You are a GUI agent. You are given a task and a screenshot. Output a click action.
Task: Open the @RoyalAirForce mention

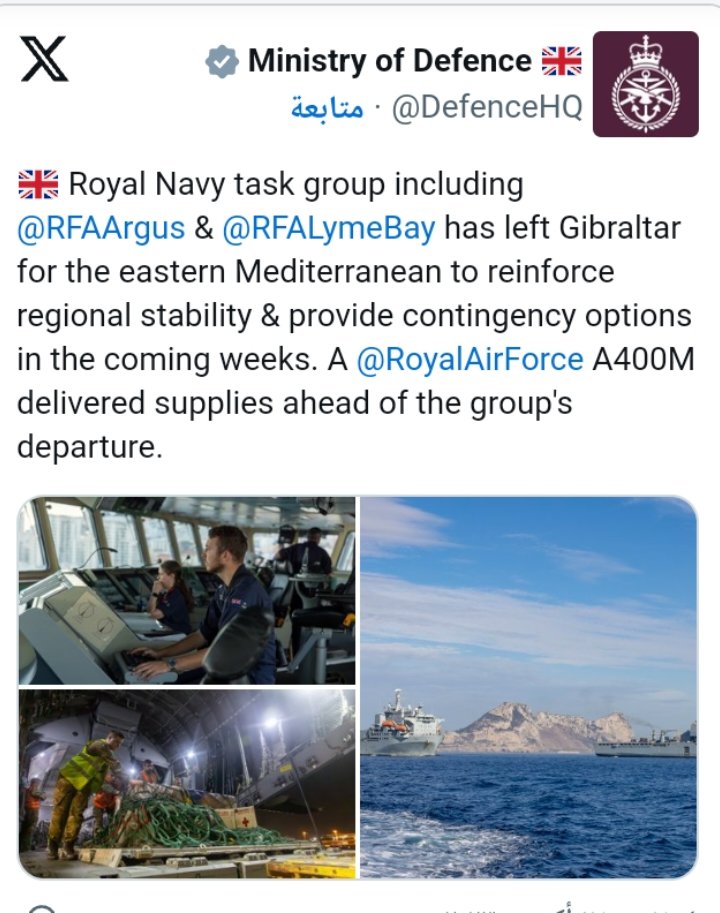pos(471,359)
